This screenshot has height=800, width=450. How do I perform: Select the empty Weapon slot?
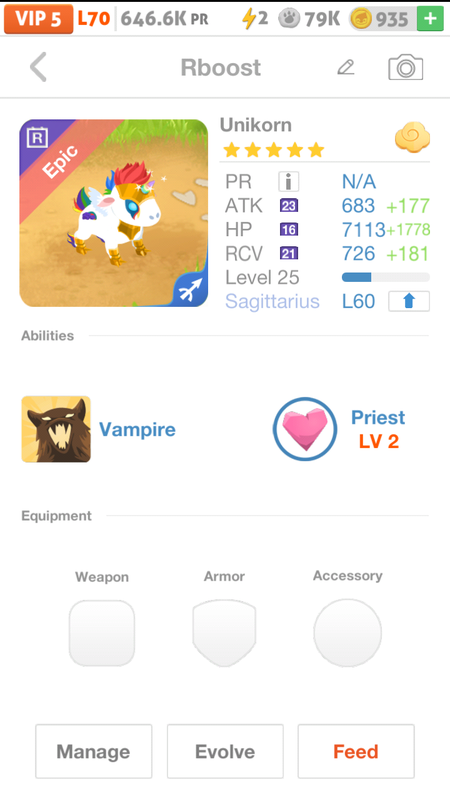pyautogui.click(x=102, y=633)
